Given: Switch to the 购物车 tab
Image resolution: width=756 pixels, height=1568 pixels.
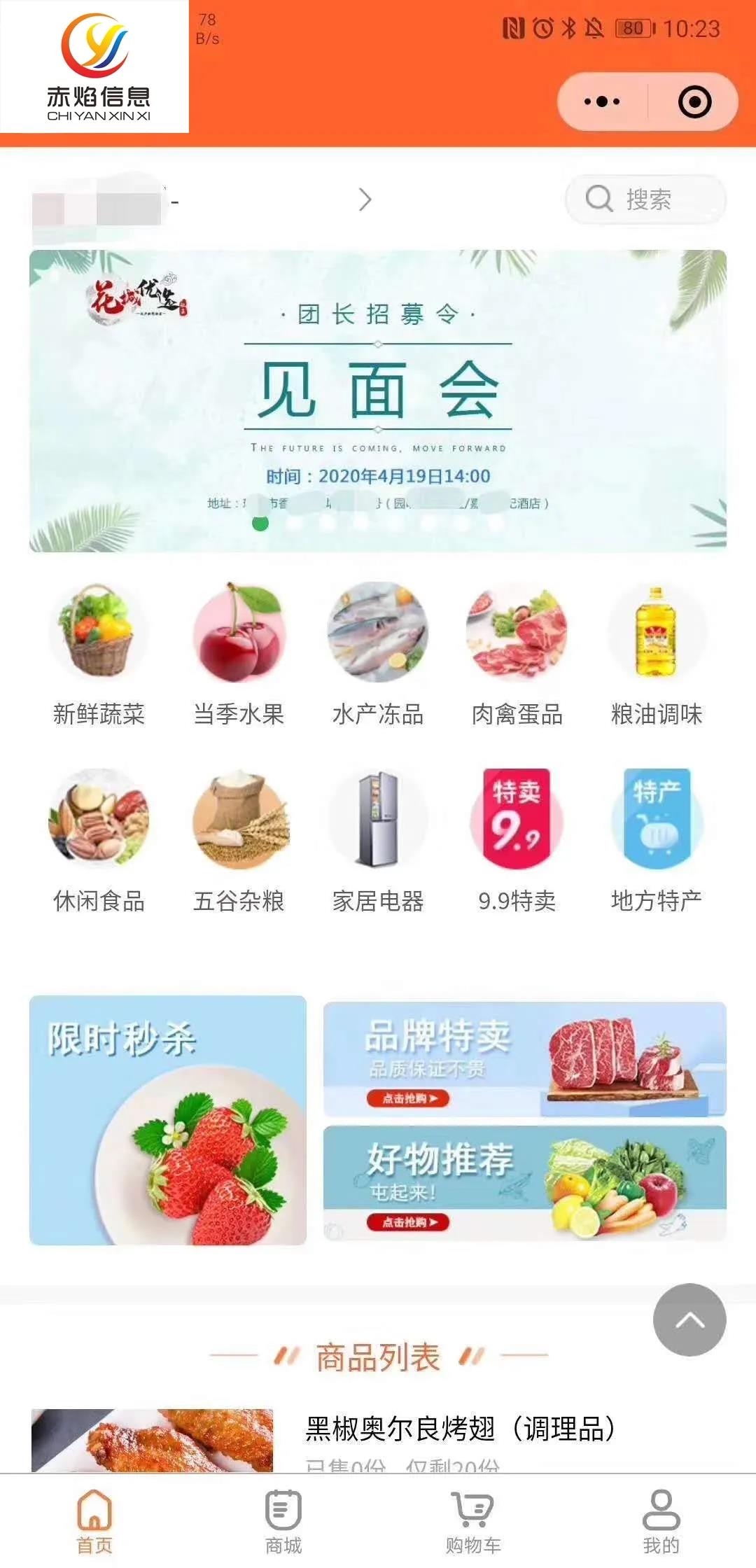Looking at the screenshot, I should [x=473, y=1520].
